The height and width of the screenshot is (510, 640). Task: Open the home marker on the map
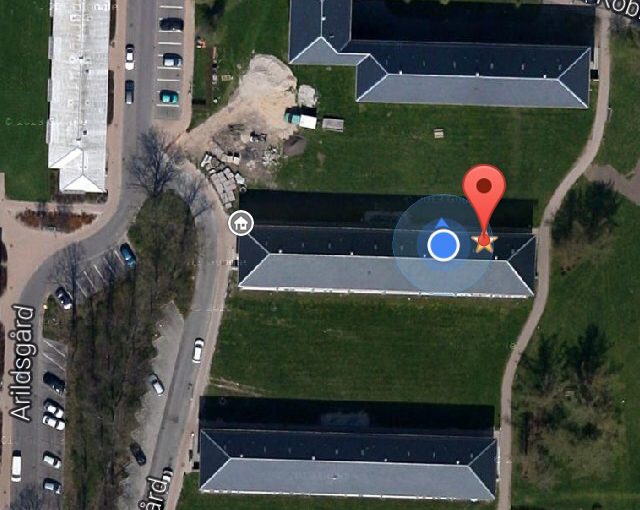240,223
